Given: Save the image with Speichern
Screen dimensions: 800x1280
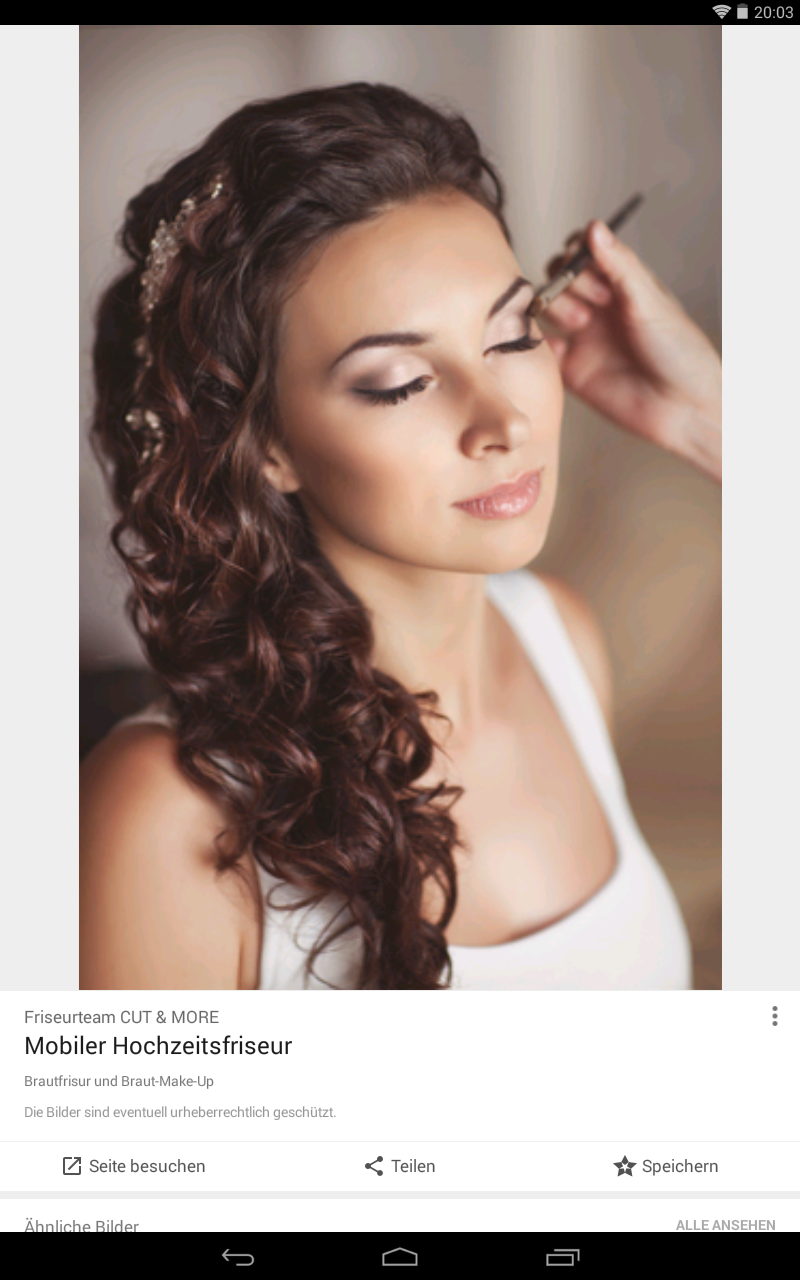Looking at the screenshot, I should (x=666, y=1166).
